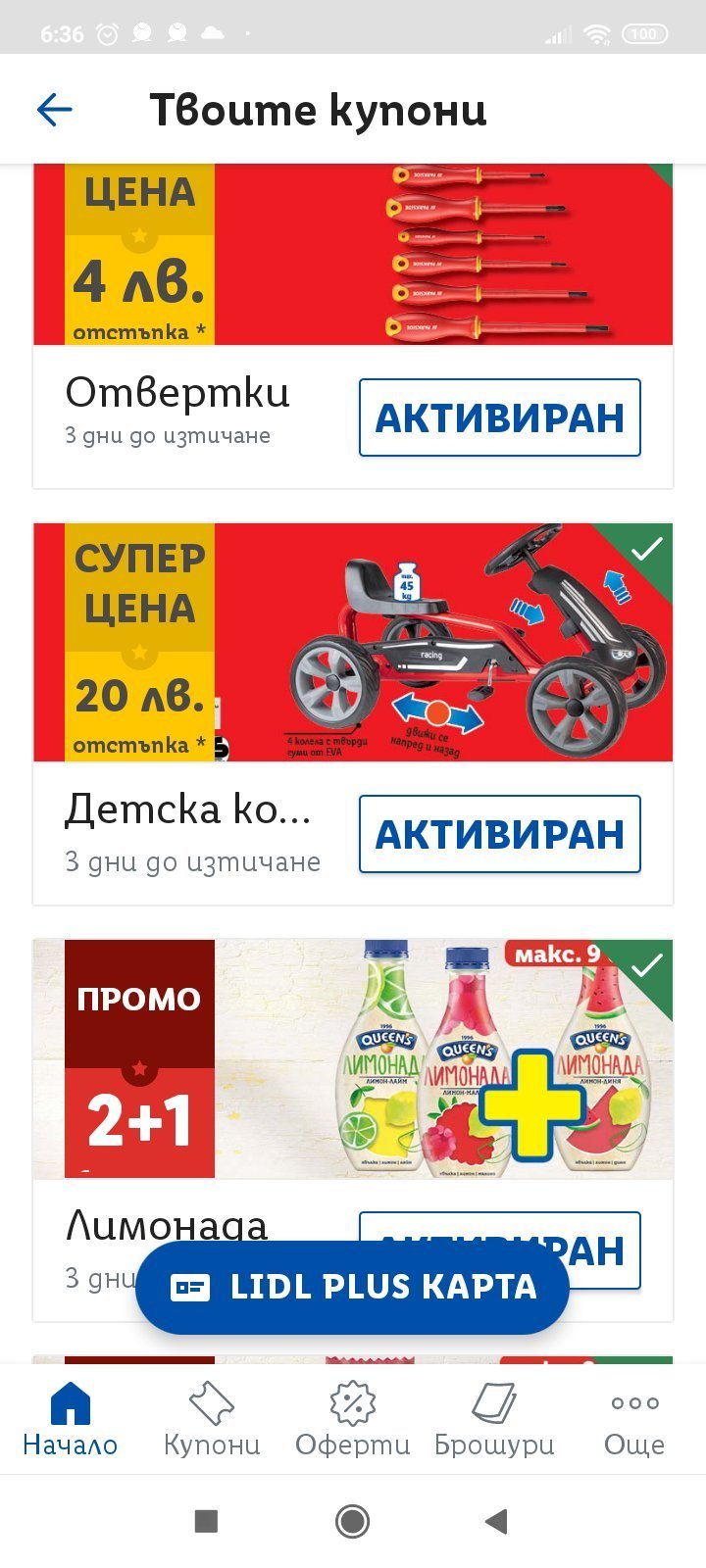Screen dimensions: 706x1568
Task: Tap АКТИВИРАН button for Детска кола coupon
Action: [499, 834]
